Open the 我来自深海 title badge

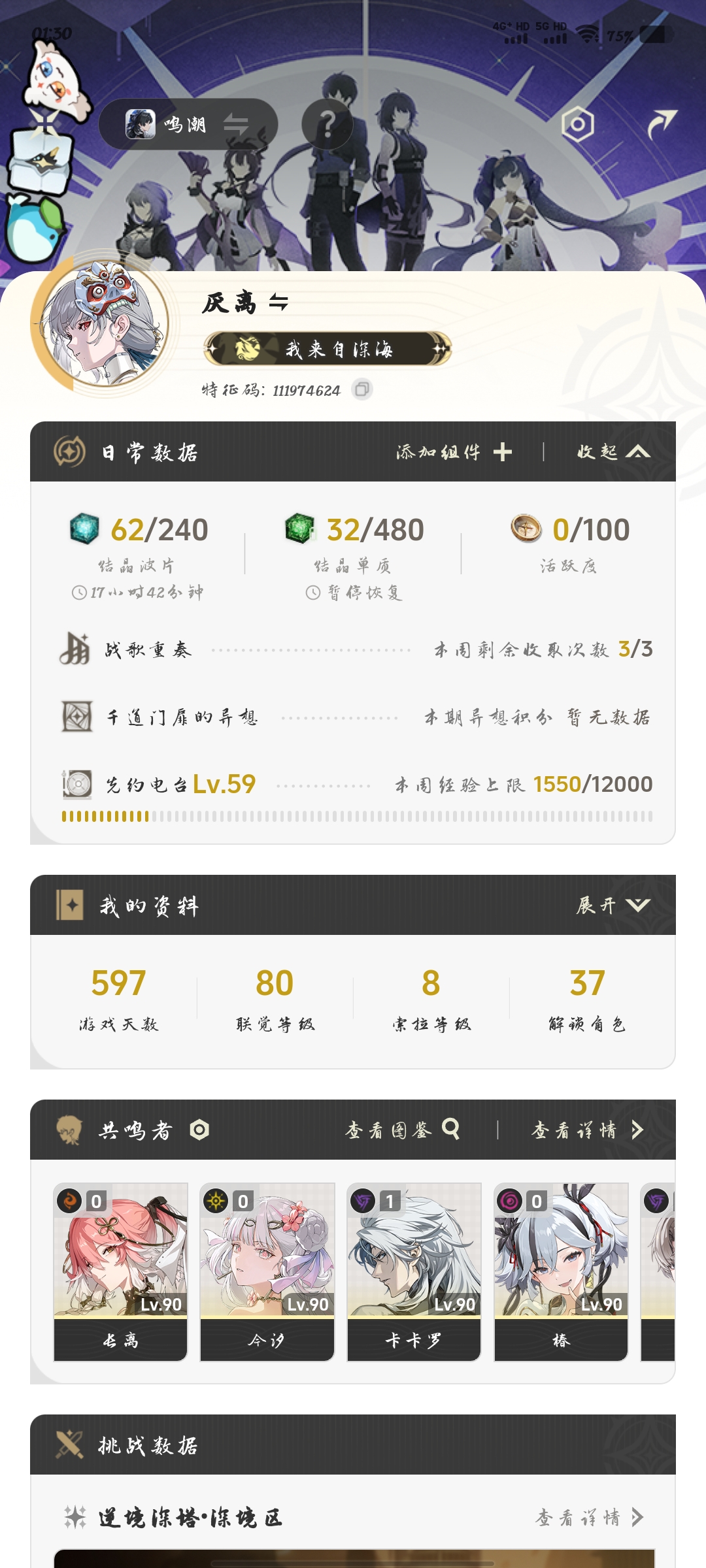[x=327, y=349]
